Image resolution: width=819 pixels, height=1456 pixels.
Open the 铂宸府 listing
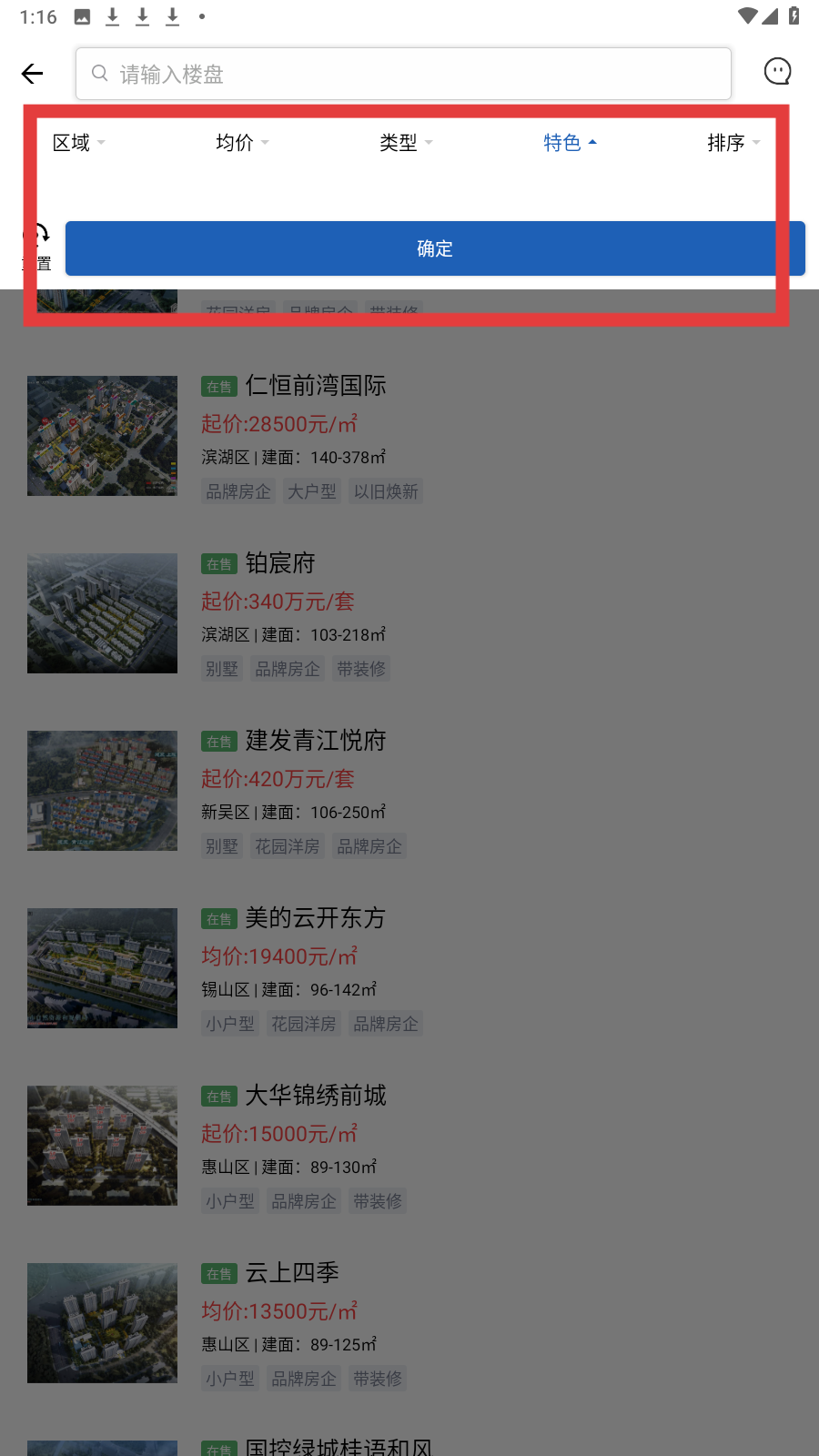[409, 614]
